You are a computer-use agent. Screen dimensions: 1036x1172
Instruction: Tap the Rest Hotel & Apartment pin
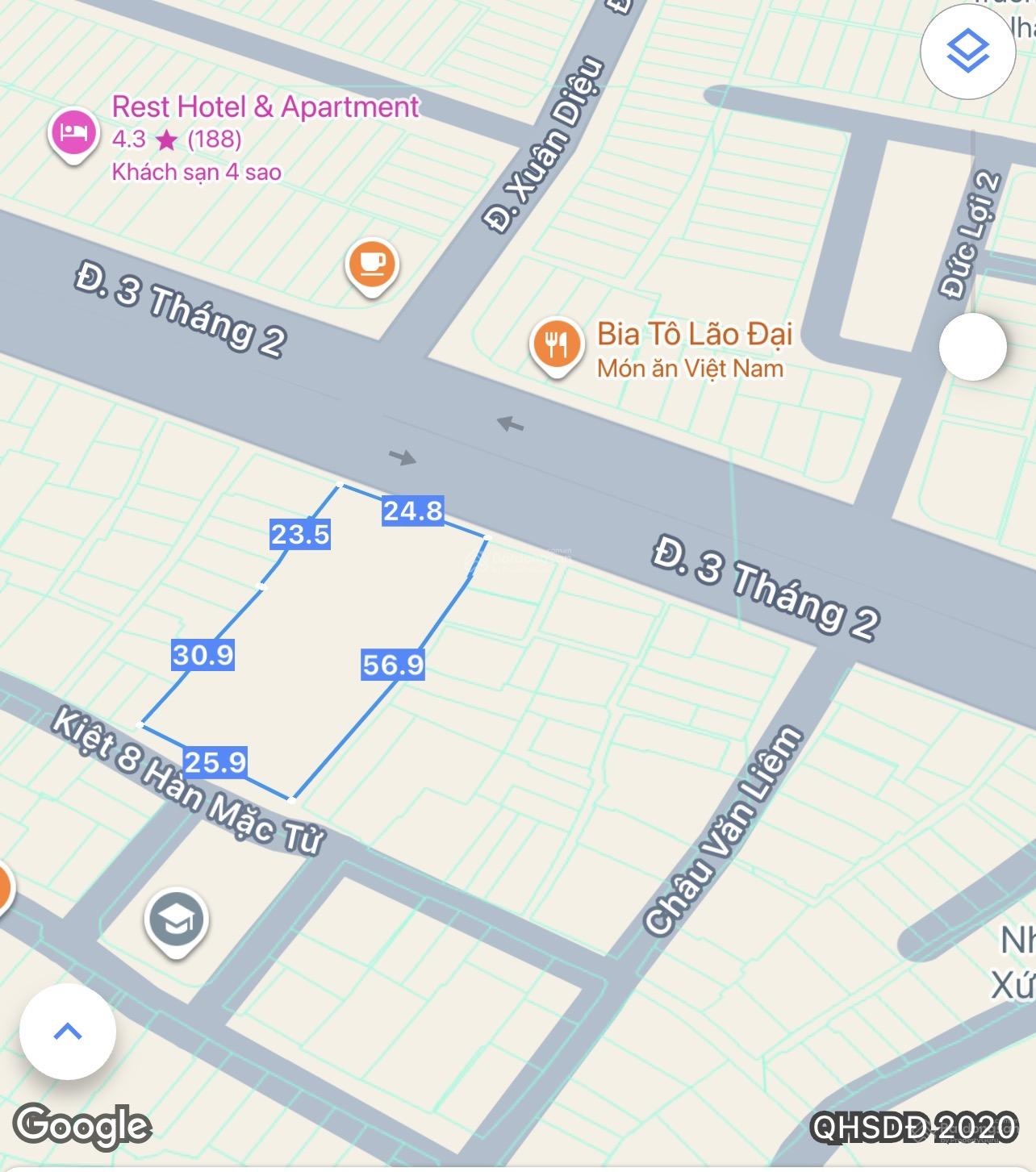click(73, 132)
